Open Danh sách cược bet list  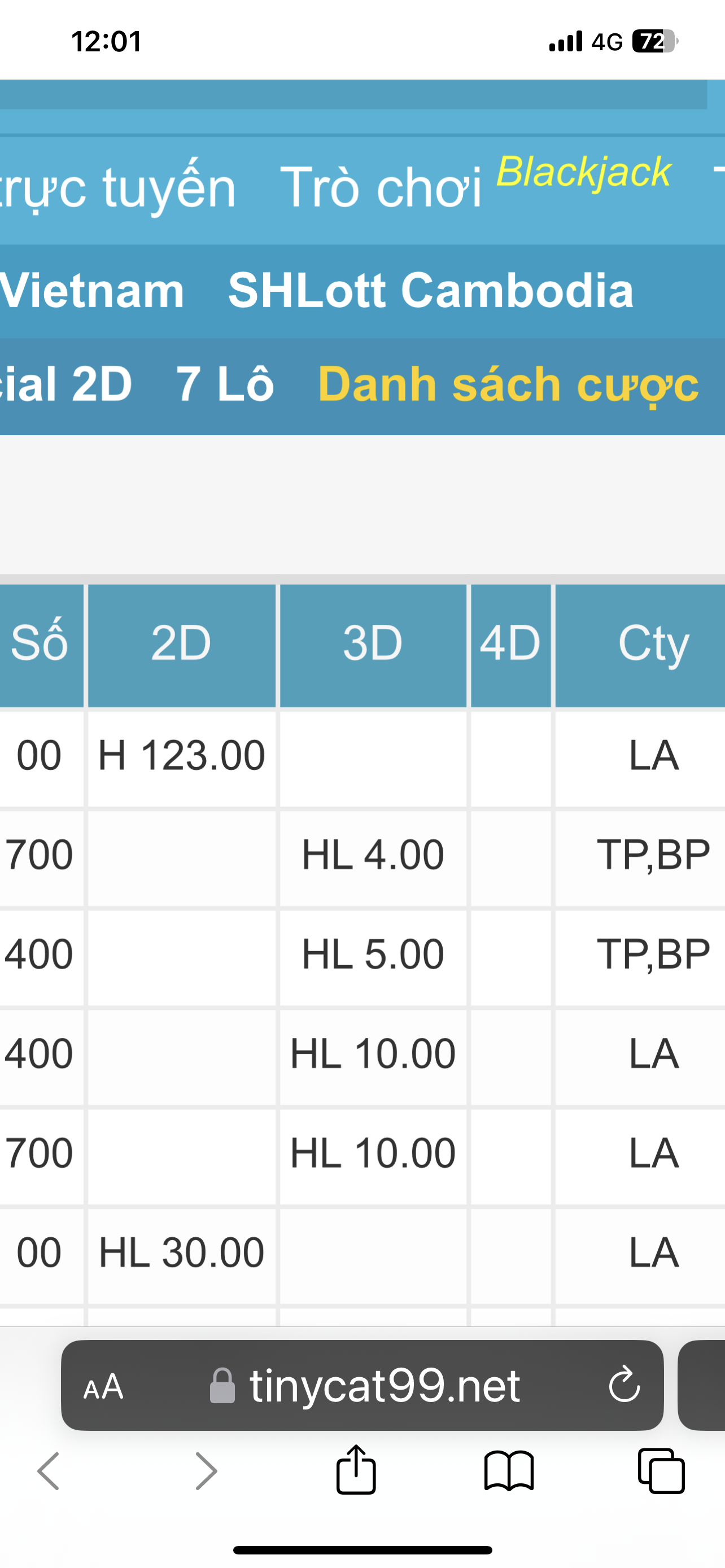point(508,385)
